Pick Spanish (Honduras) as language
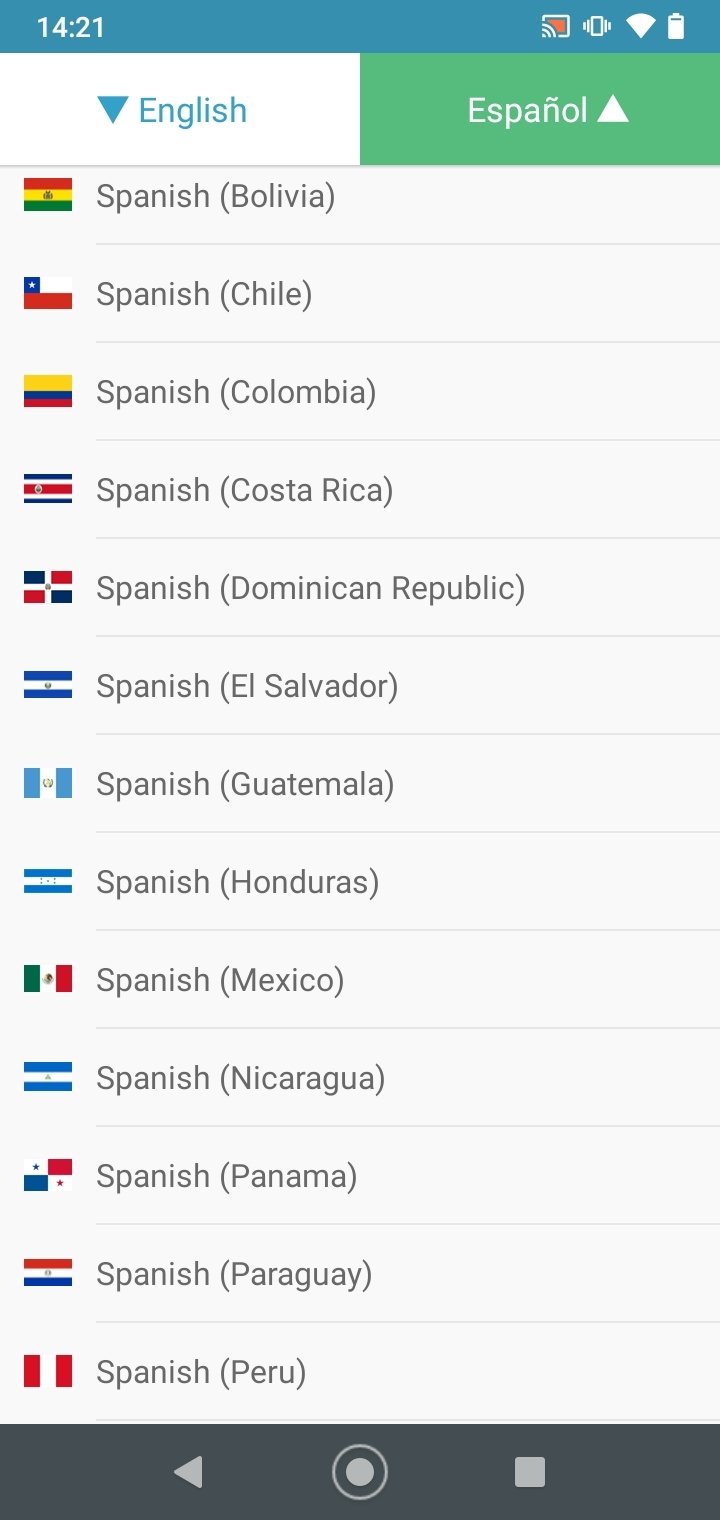The width and height of the screenshot is (720, 1520). (360, 882)
